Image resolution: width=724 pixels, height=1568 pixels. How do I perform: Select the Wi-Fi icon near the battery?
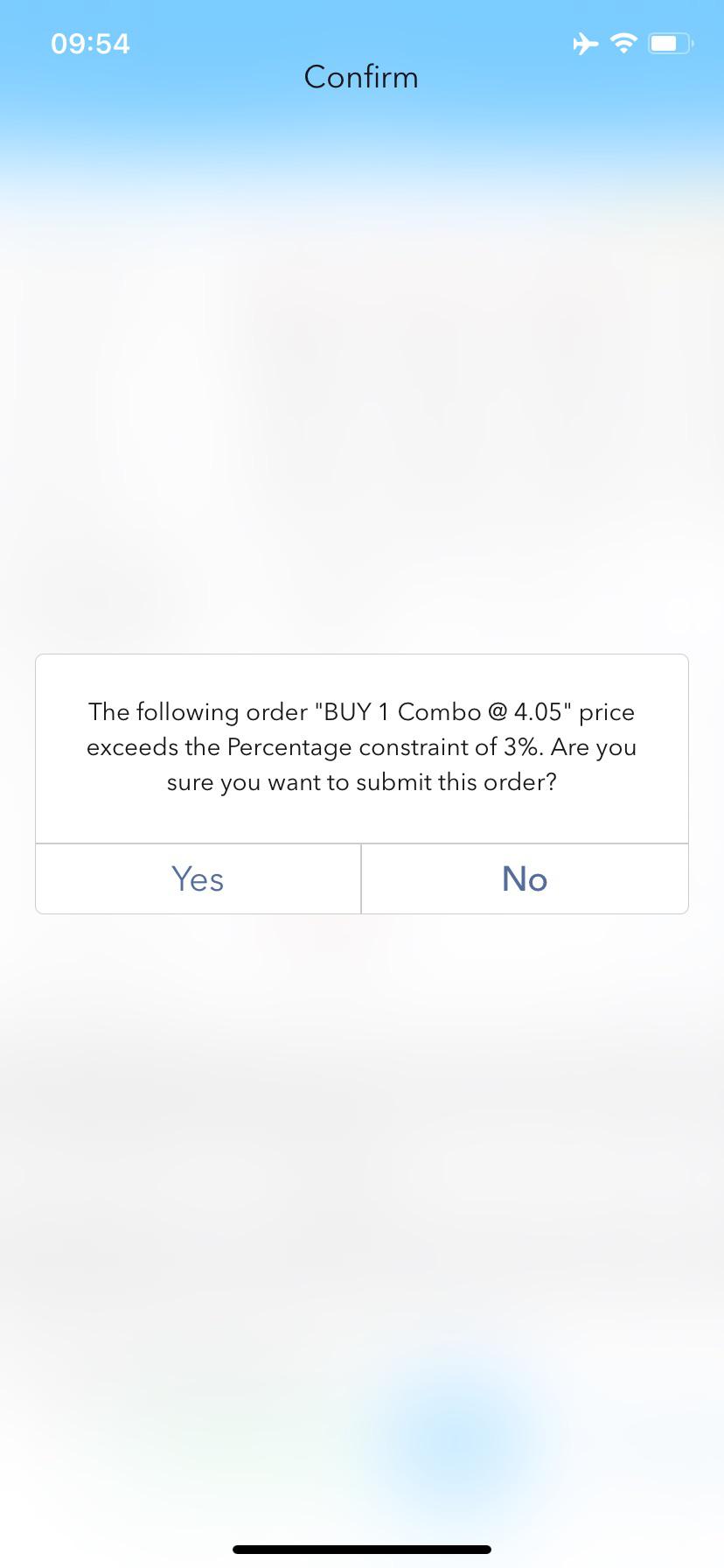point(623,44)
